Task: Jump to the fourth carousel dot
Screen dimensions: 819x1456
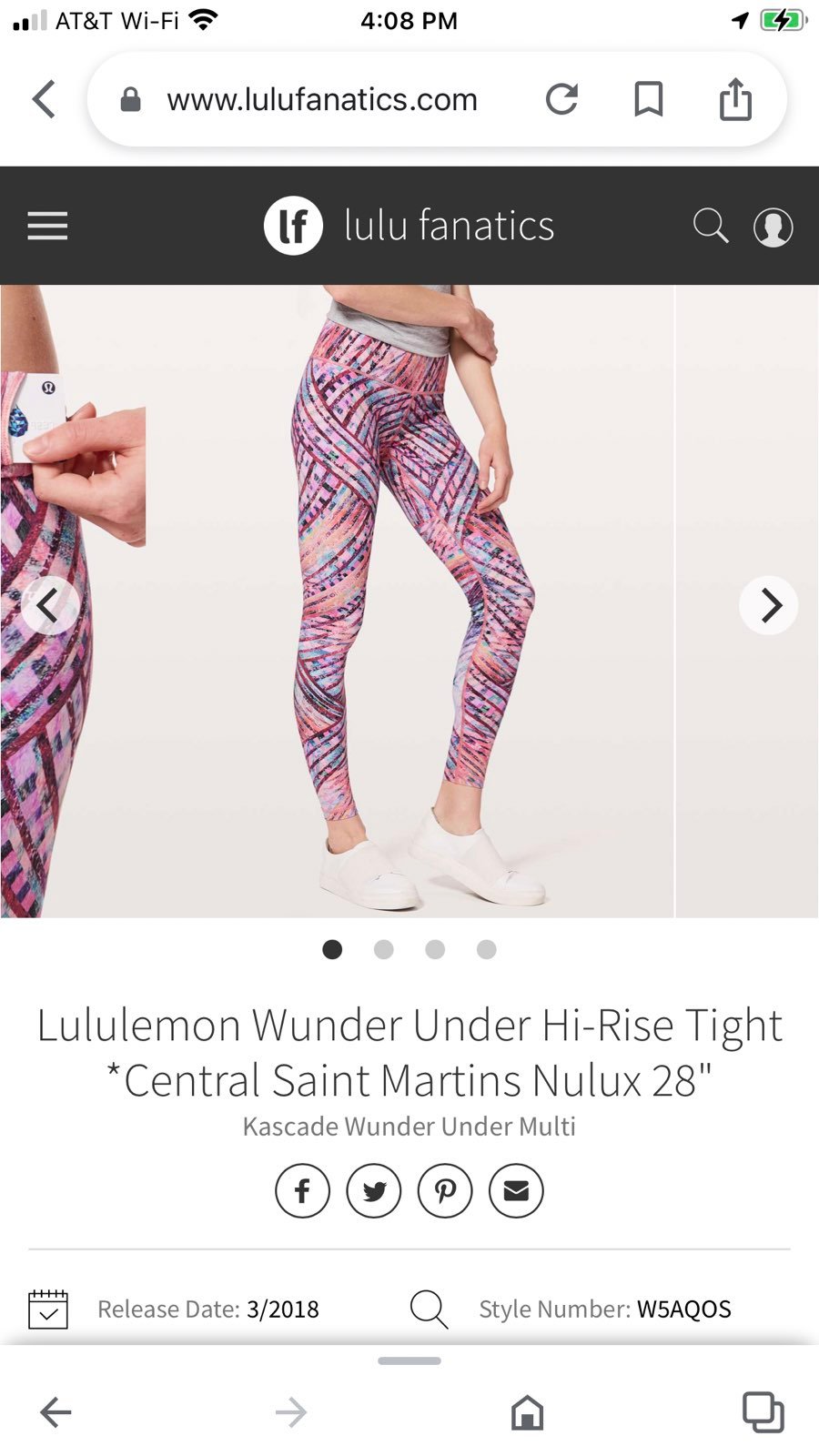Action: [x=487, y=949]
